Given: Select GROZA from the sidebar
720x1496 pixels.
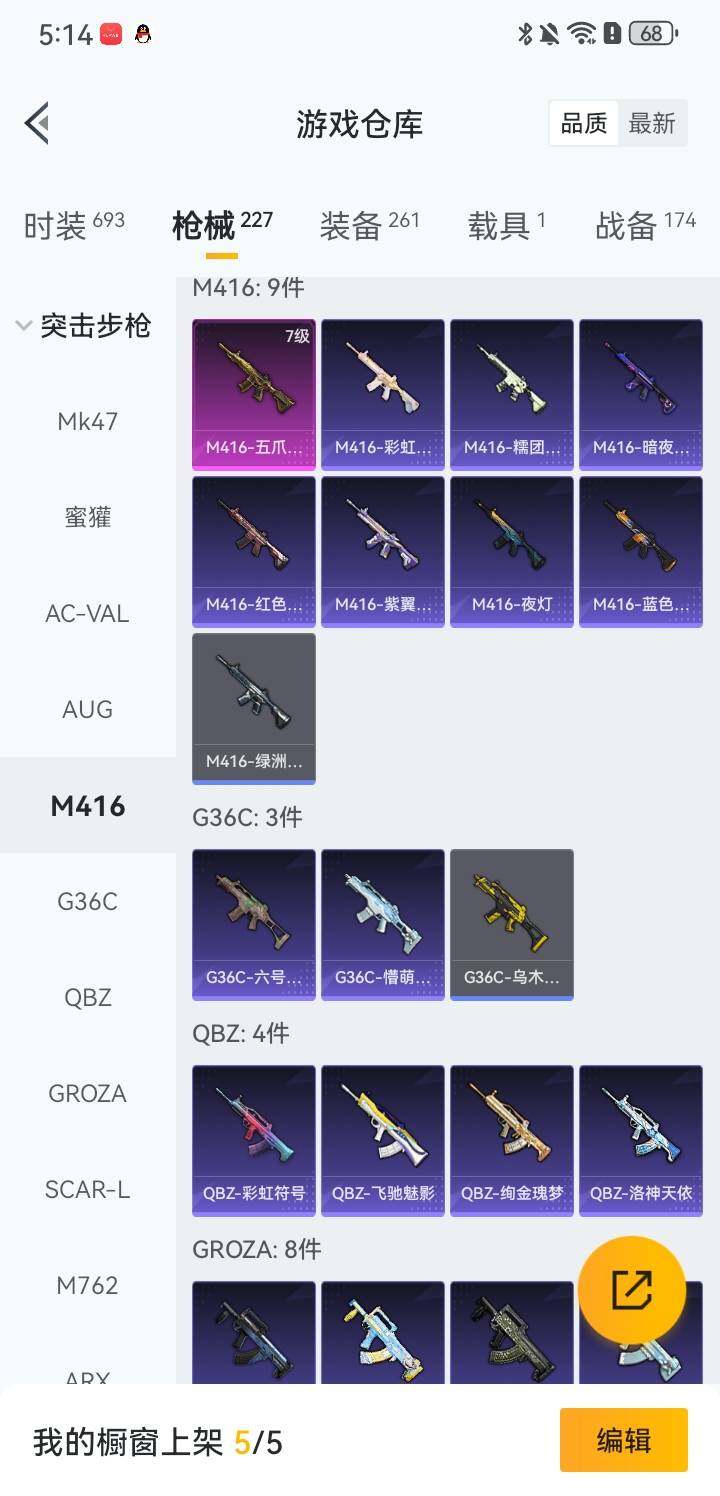Looking at the screenshot, I should [x=88, y=1093].
